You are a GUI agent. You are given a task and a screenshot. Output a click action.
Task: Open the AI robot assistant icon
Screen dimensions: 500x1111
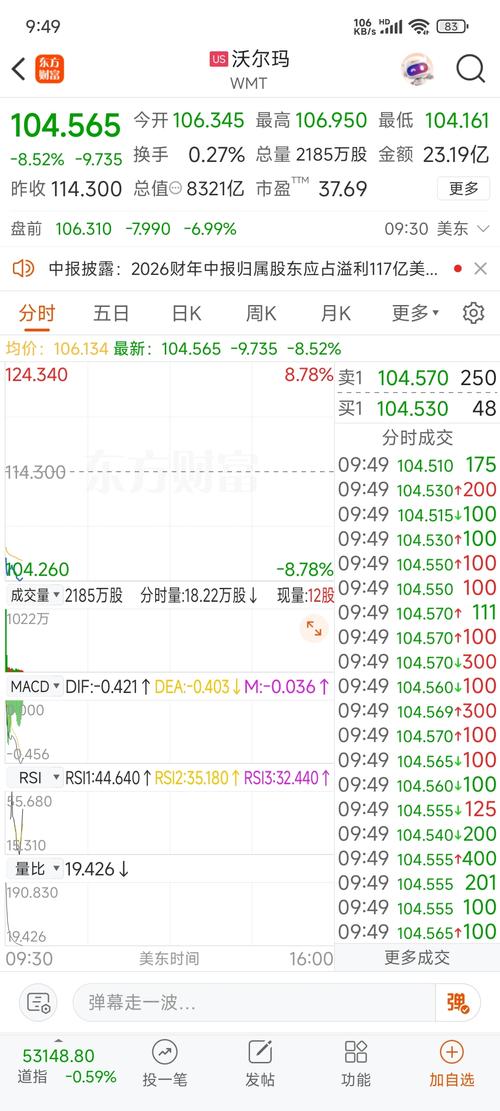point(417,69)
